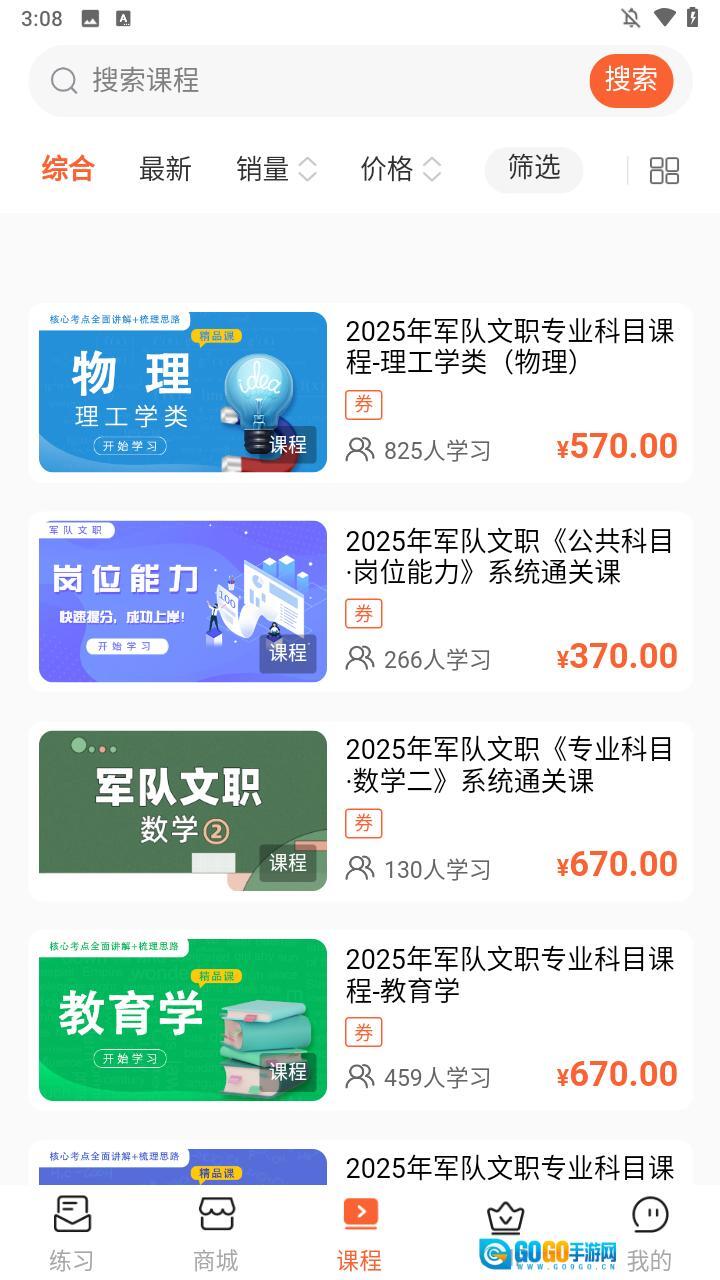Open the 数学二 系统通关课 course
Viewport: 720px width, 1280px height.
point(360,811)
